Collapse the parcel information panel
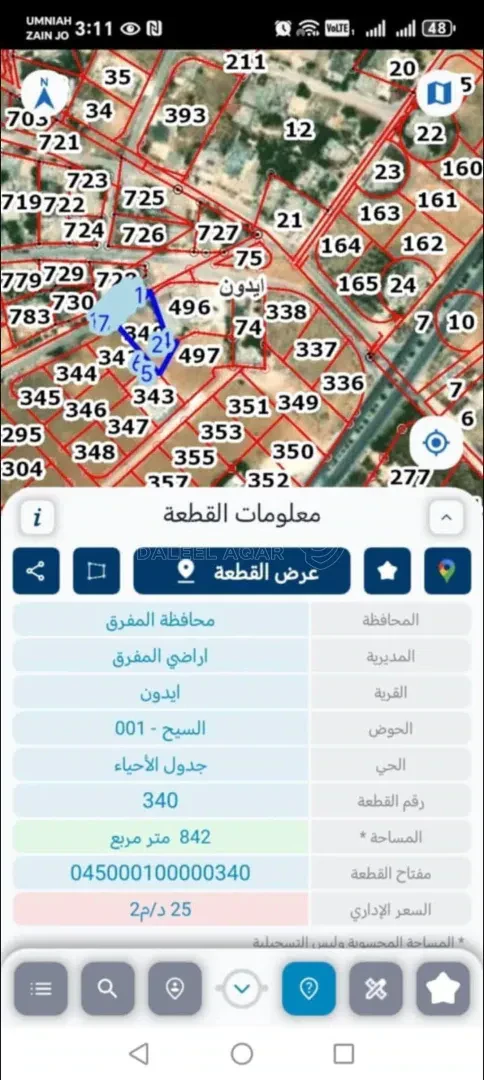Image resolution: width=484 pixels, height=1080 pixels. [x=446, y=517]
